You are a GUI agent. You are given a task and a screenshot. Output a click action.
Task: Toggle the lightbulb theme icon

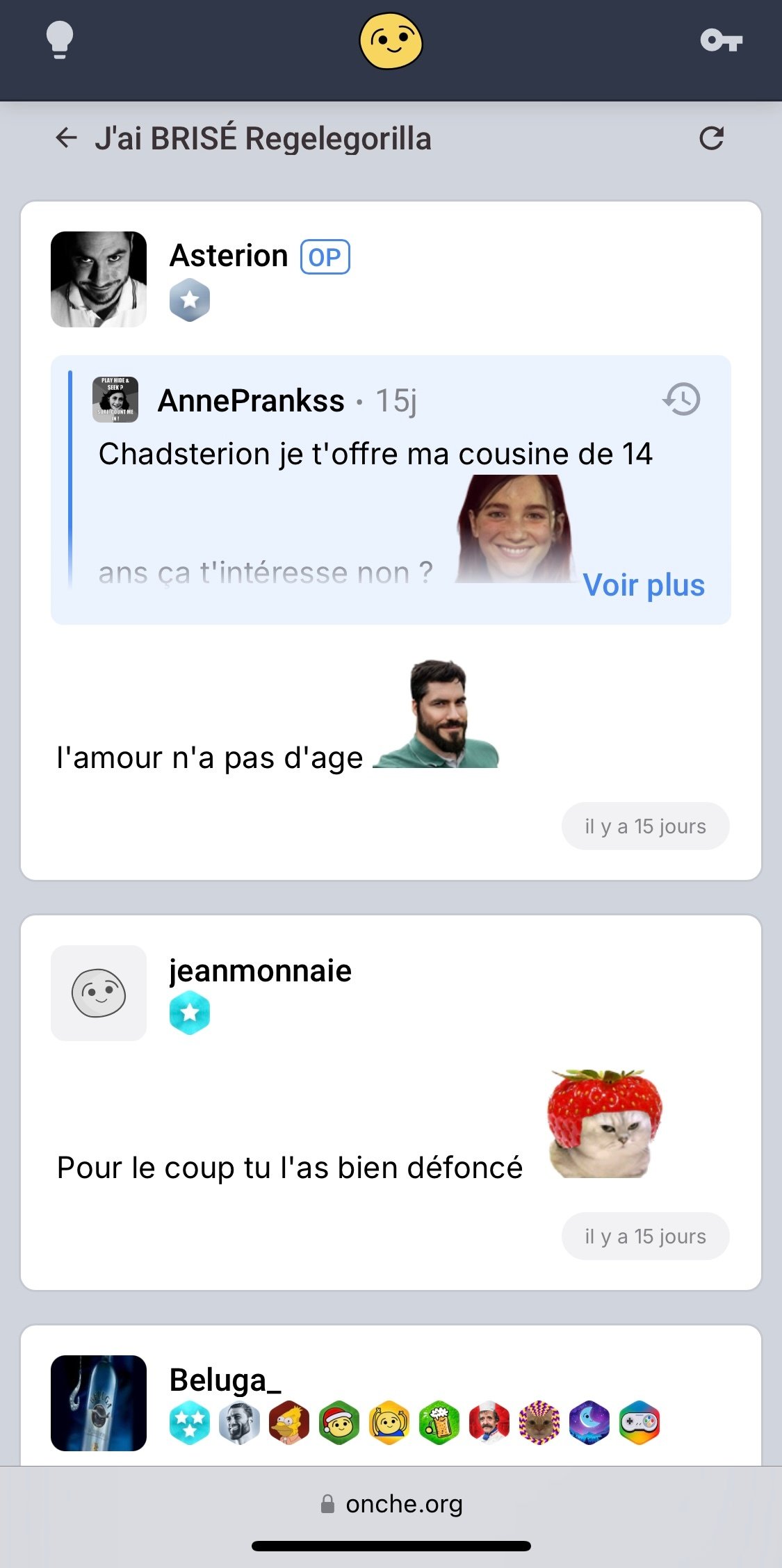pos(60,40)
